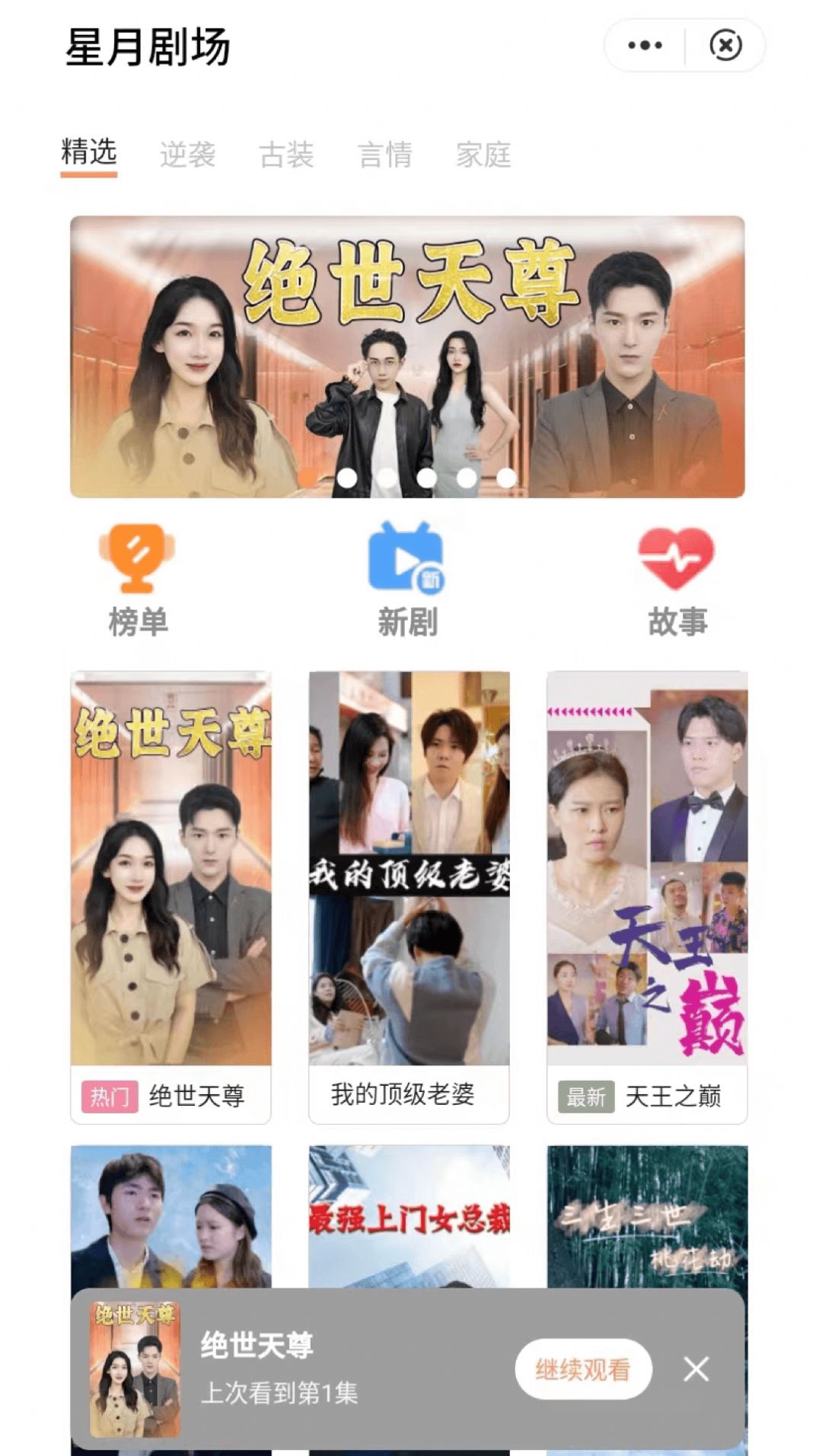The height and width of the screenshot is (1456, 816).
Task: Open the 故事 stories shortcut
Action: (677, 580)
